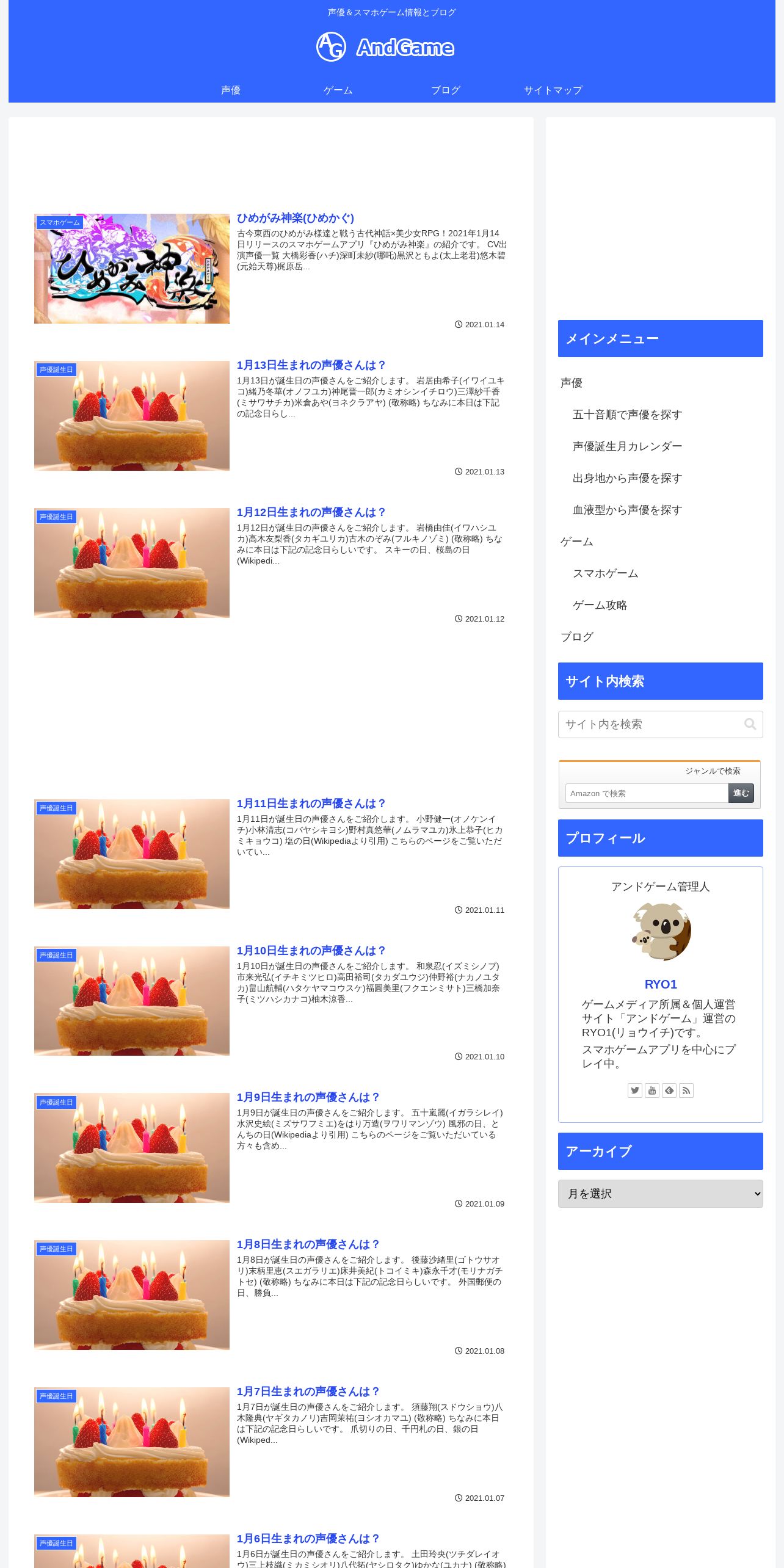Open 血液型から声優を探す
The height and width of the screenshot is (1568, 784).
627,510
